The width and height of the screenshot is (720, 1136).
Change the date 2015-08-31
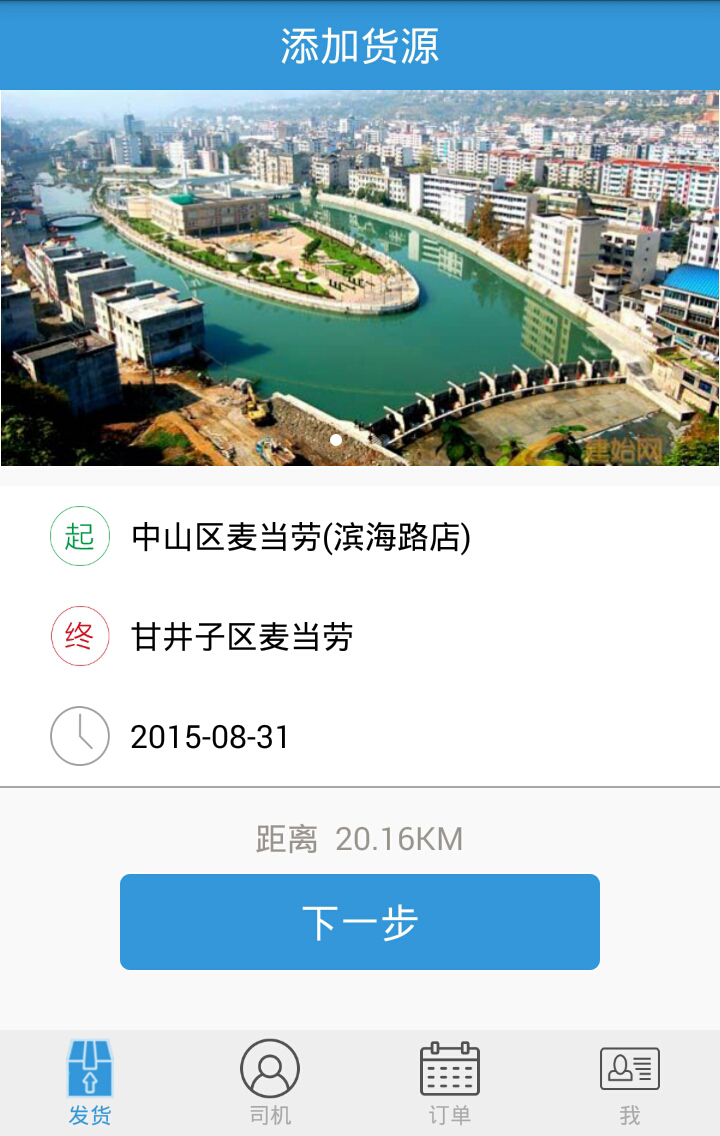tap(210, 737)
